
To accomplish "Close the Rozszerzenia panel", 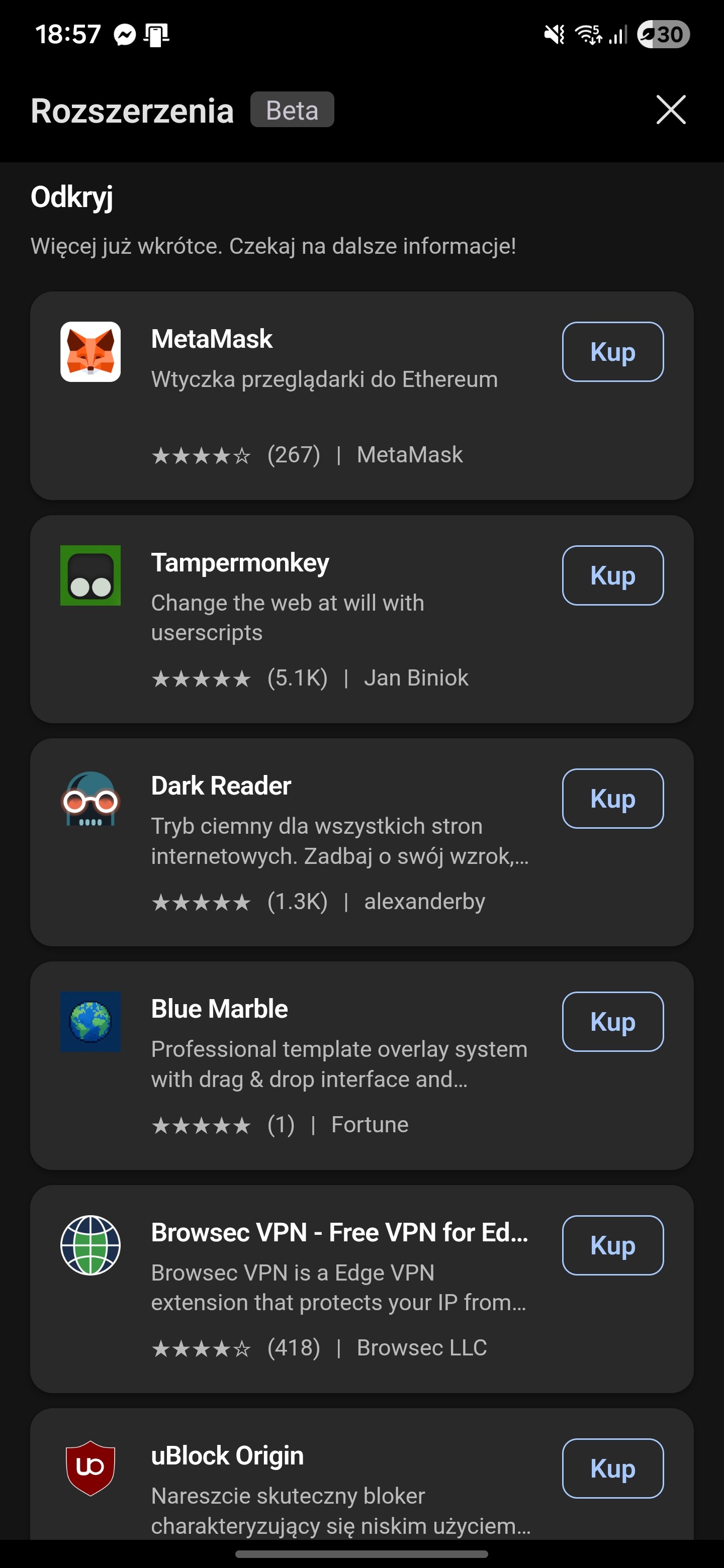I will click(x=670, y=110).
